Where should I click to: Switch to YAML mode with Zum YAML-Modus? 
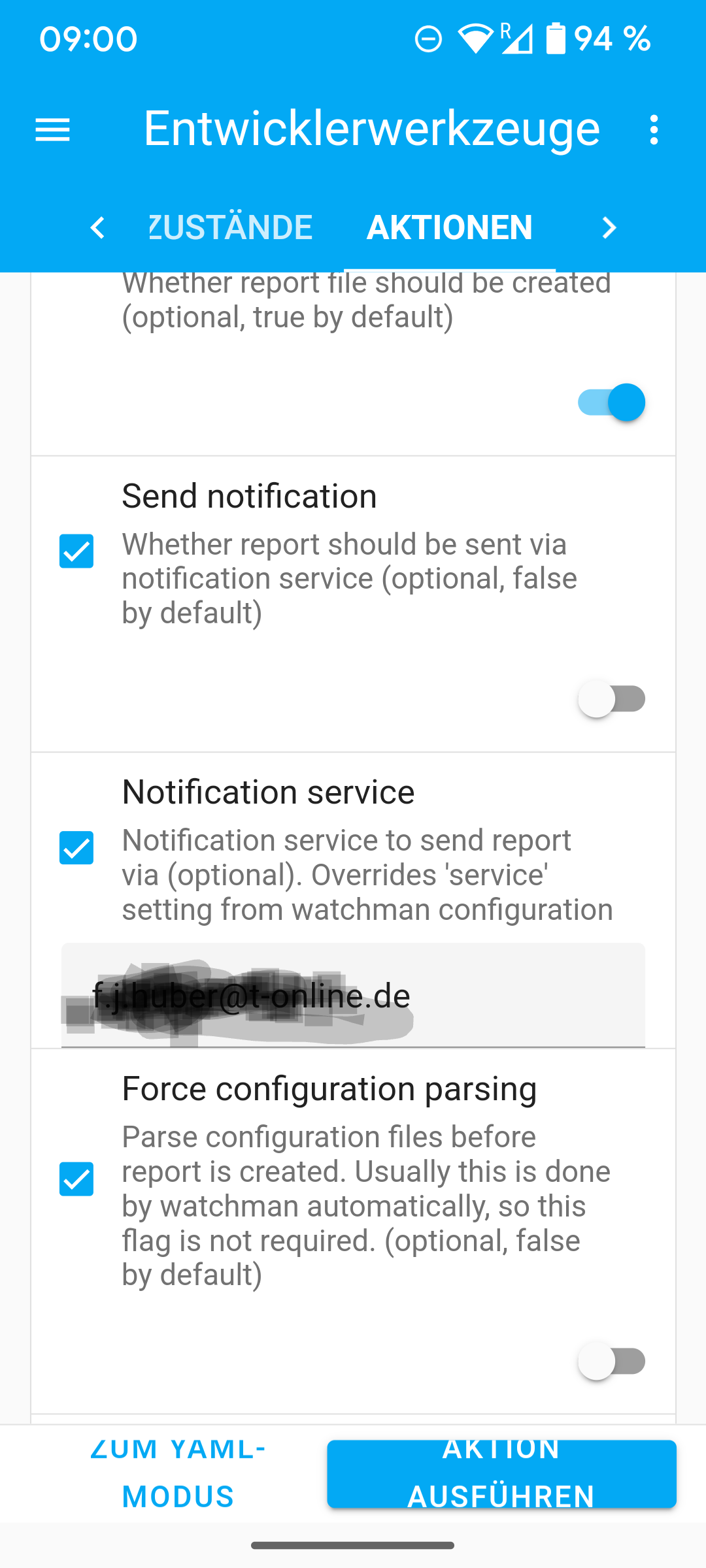[178, 1474]
